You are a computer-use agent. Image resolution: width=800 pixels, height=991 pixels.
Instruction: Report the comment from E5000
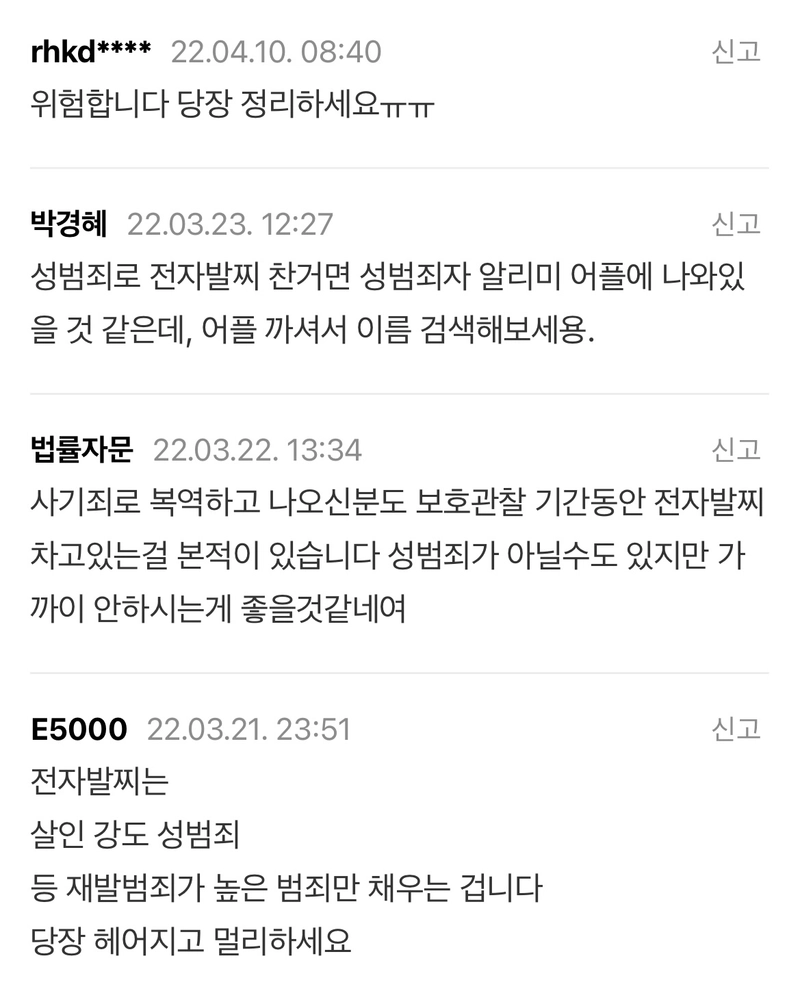tap(736, 729)
